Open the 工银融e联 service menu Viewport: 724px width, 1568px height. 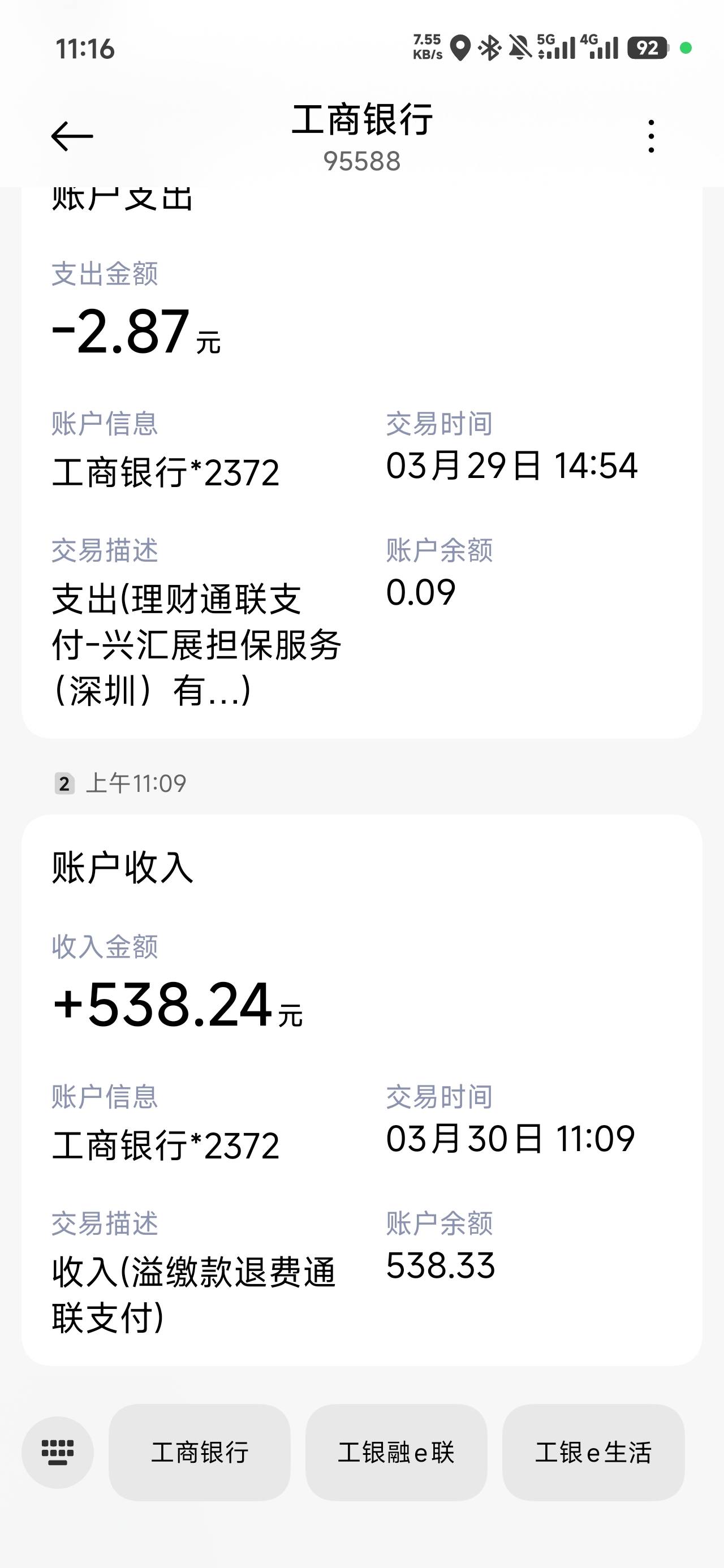tap(397, 1453)
